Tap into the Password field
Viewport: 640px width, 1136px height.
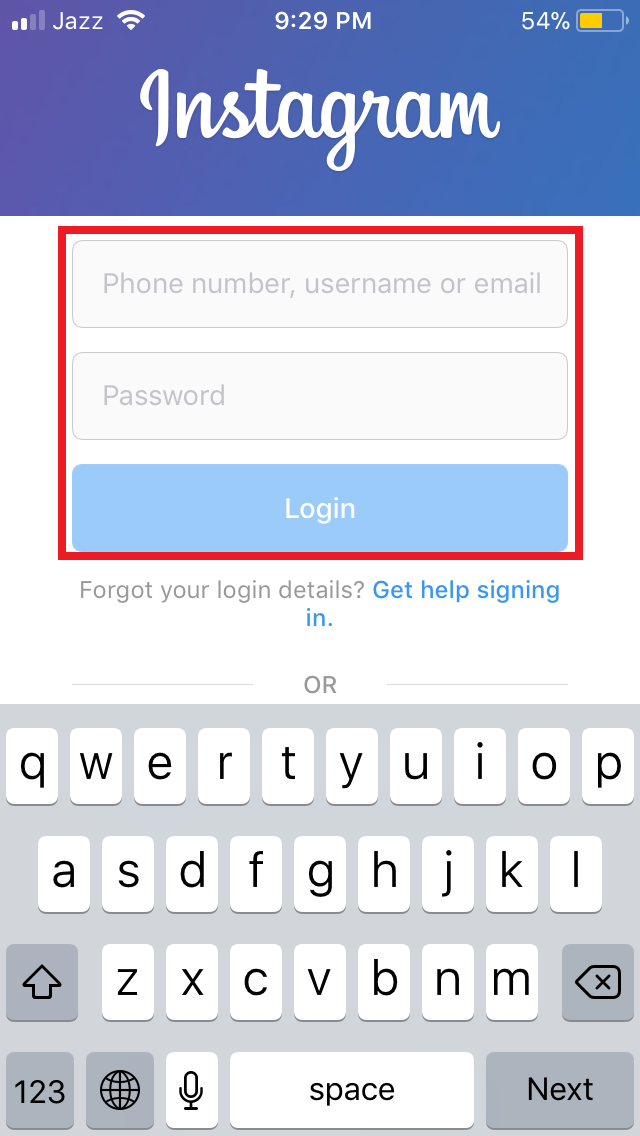tap(320, 396)
